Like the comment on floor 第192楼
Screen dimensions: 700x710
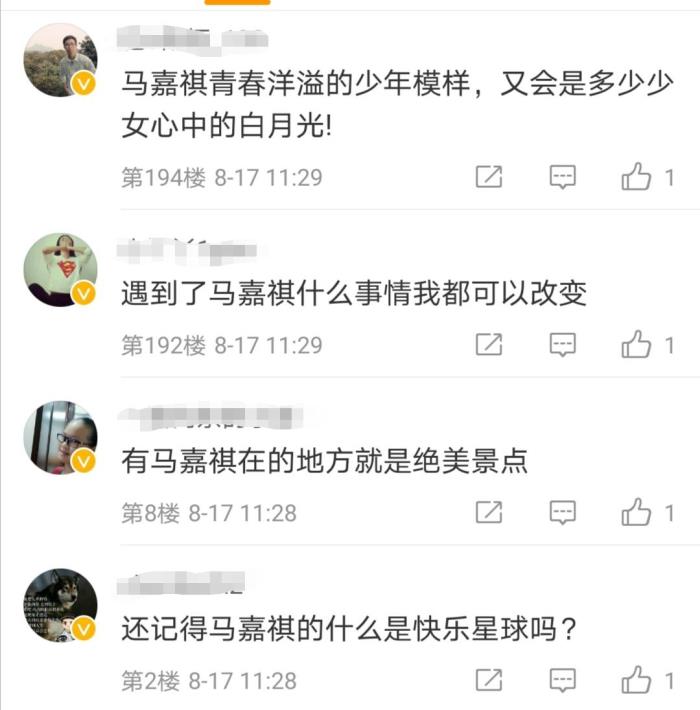(637, 346)
